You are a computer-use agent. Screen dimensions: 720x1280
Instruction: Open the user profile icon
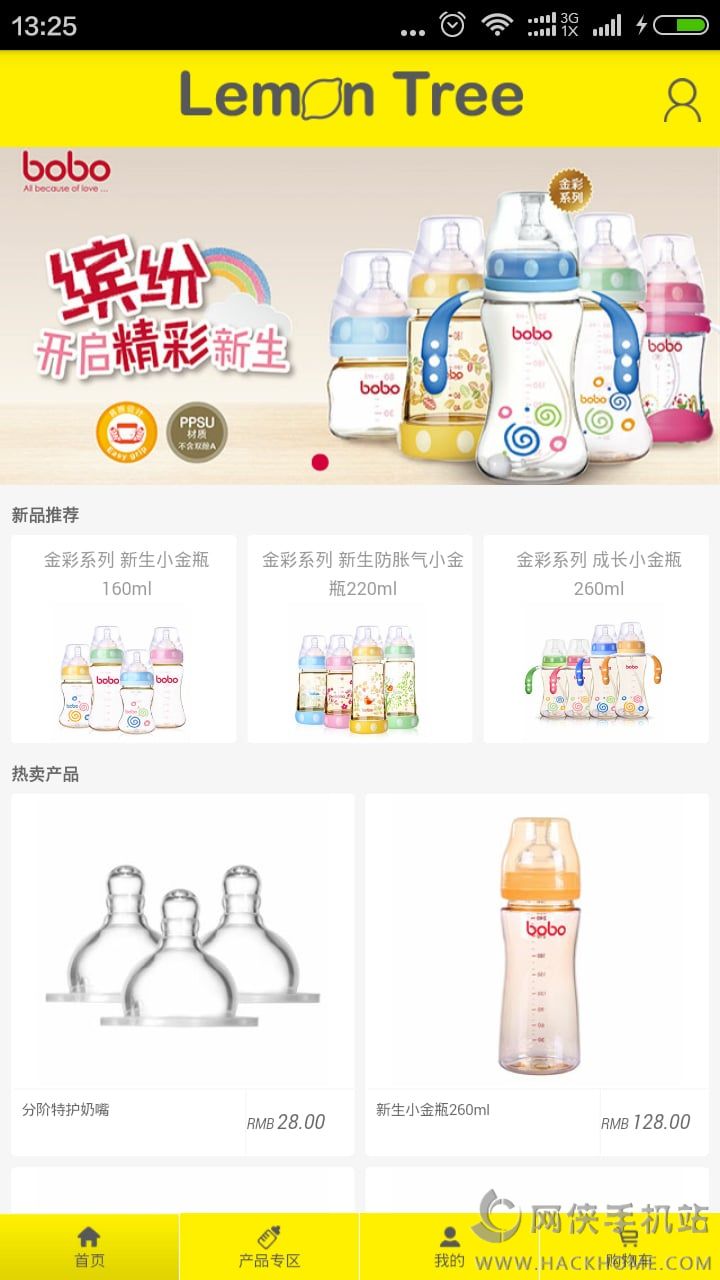pos(682,99)
